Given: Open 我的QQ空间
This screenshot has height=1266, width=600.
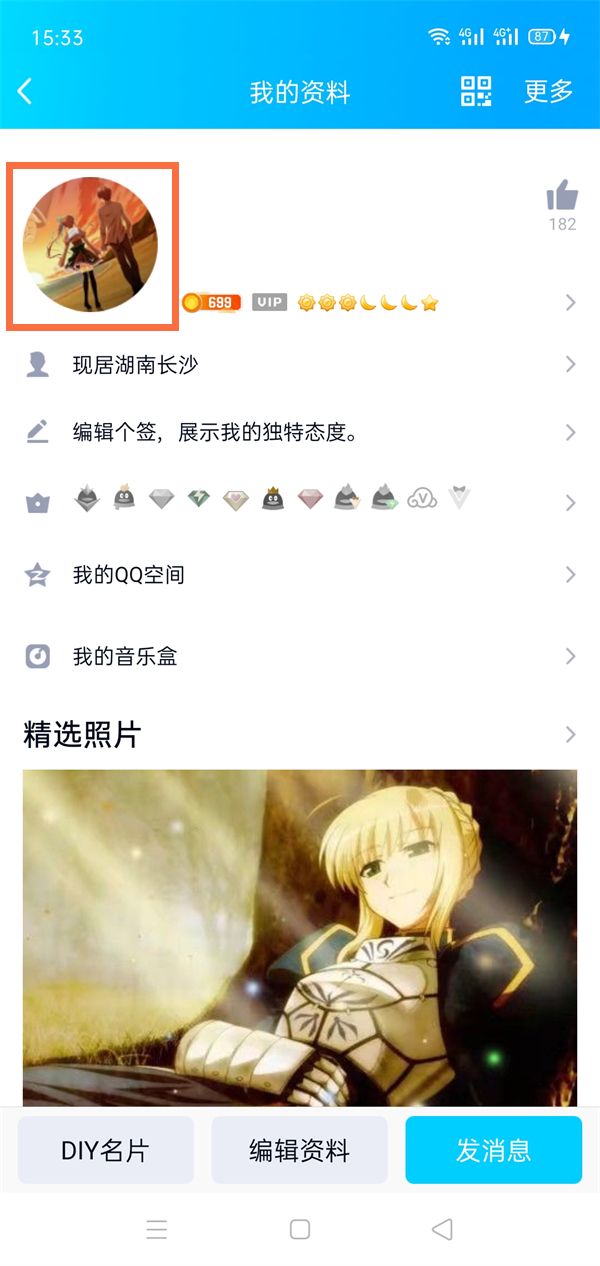Looking at the screenshot, I should tap(300, 575).
